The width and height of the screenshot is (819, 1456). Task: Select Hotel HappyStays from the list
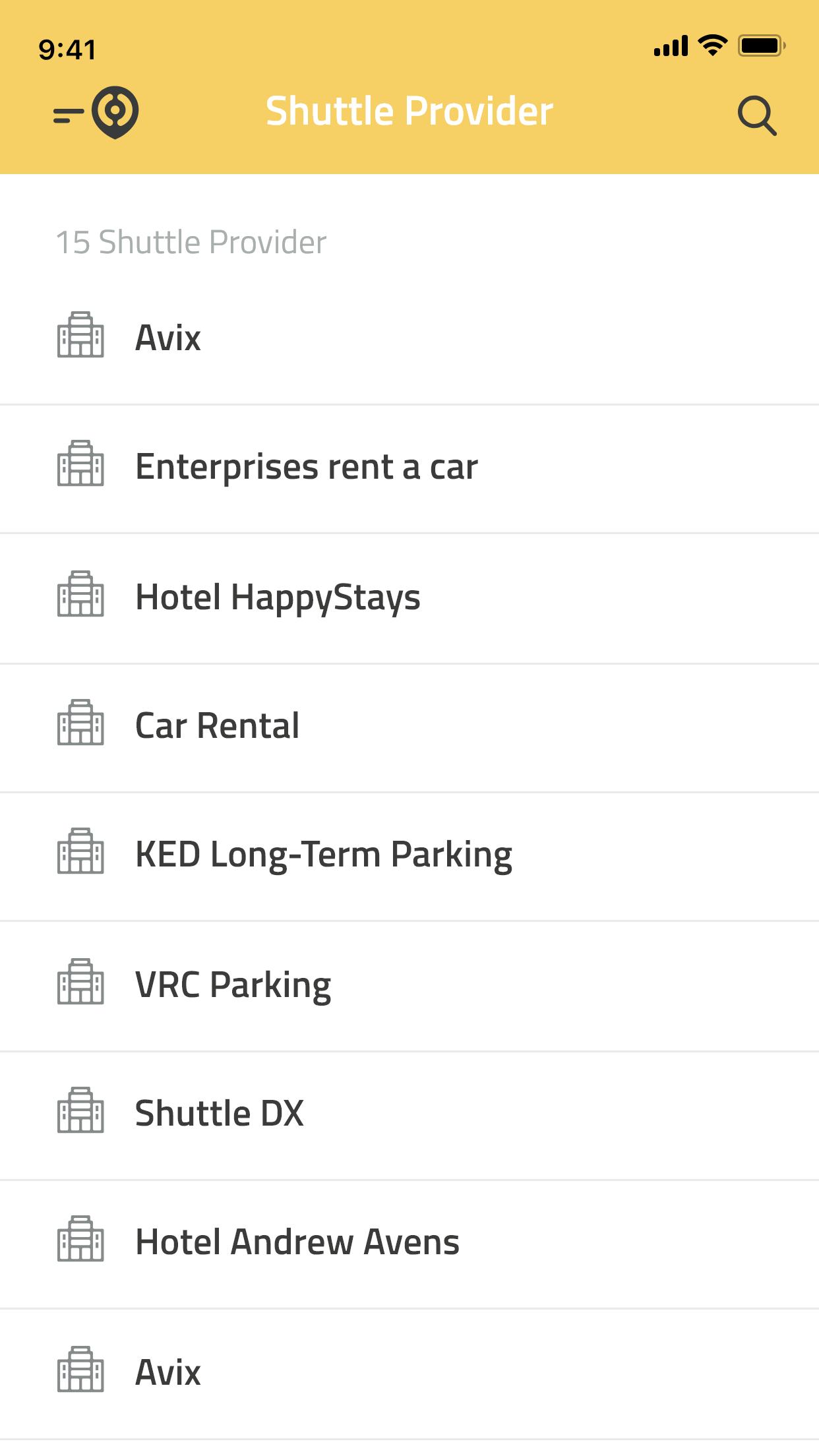(409, 599)
